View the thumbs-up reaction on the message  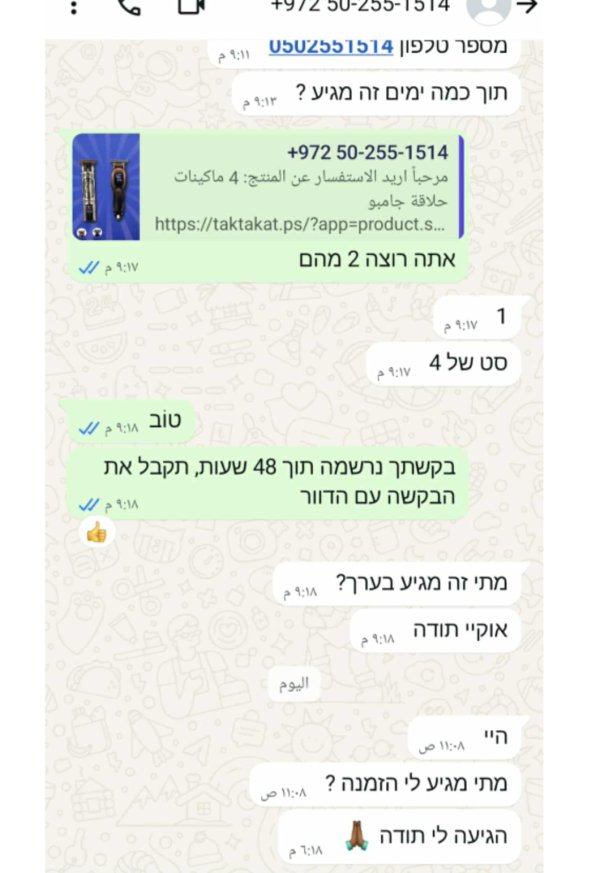[x=96, y=532]
